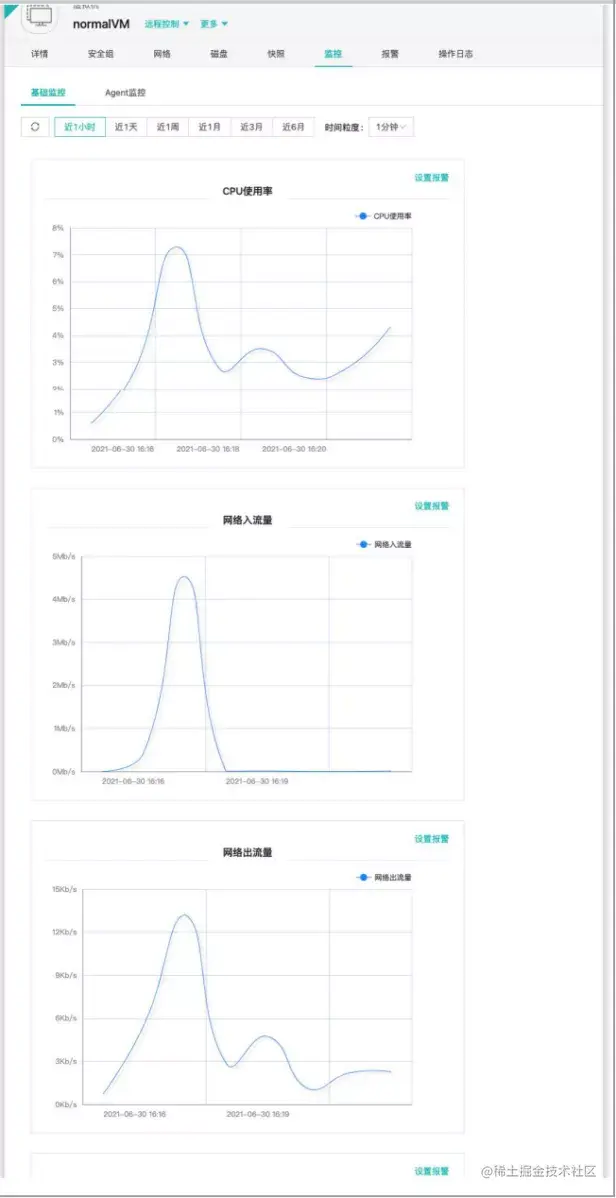Screen dimensions: 616x1198
Task: Select the 近6月 time range
Action: click(x=293, y=127)
